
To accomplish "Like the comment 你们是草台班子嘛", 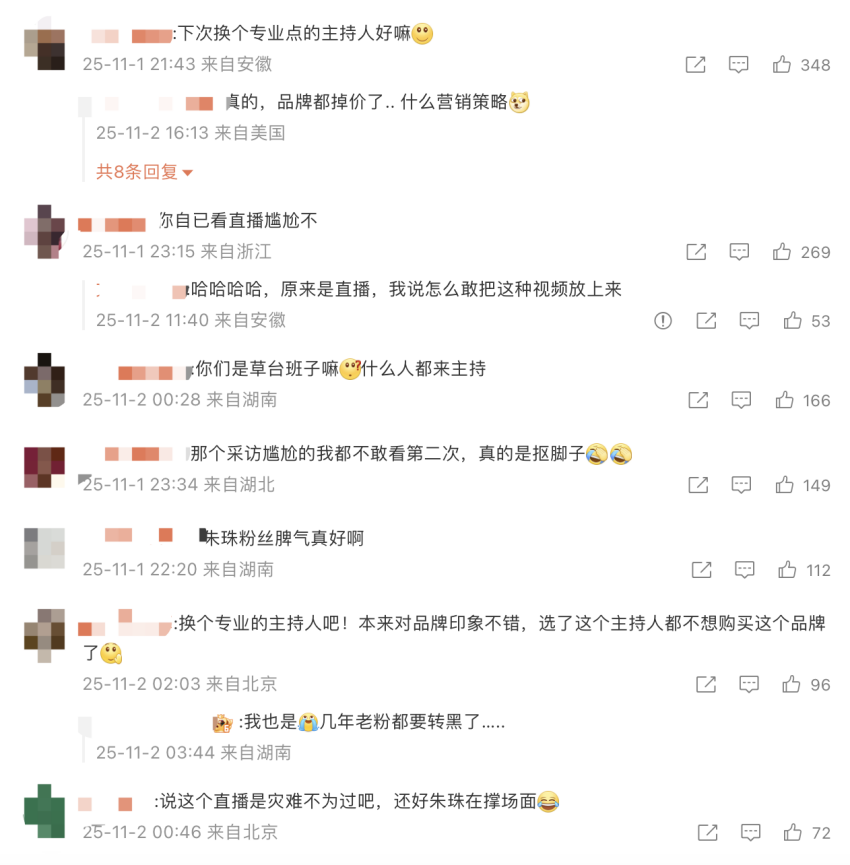I will (x=784, y=400).
